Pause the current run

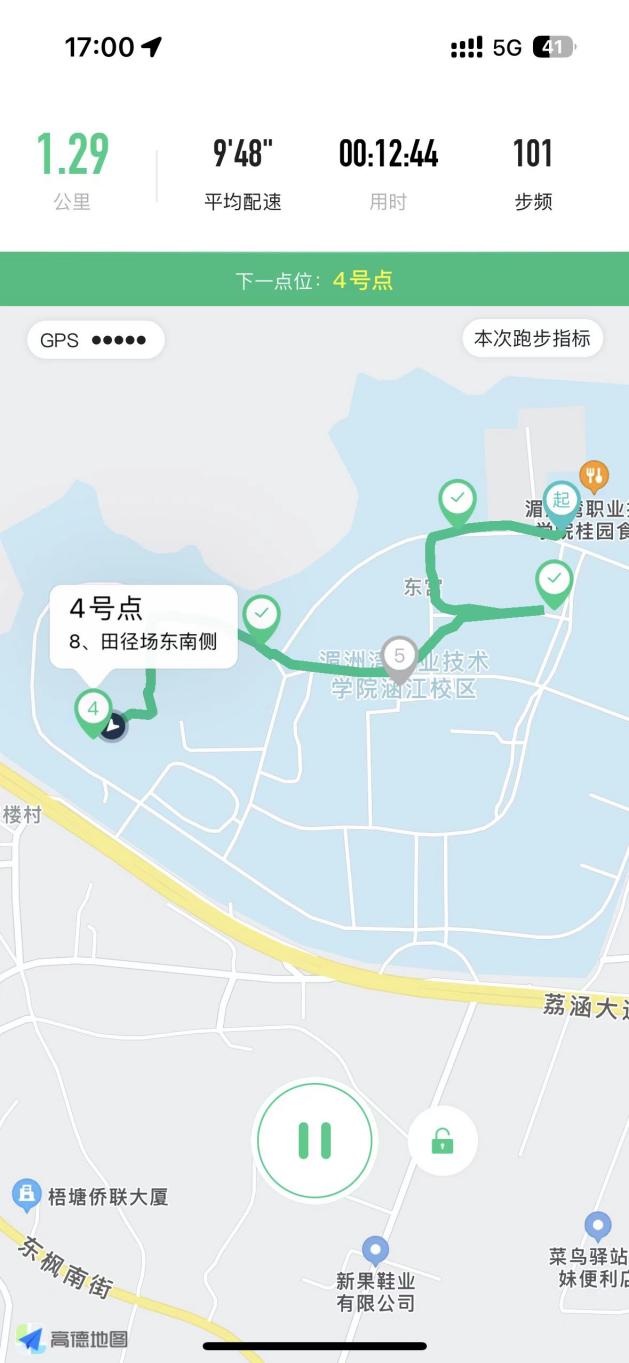pos(314,1140)
